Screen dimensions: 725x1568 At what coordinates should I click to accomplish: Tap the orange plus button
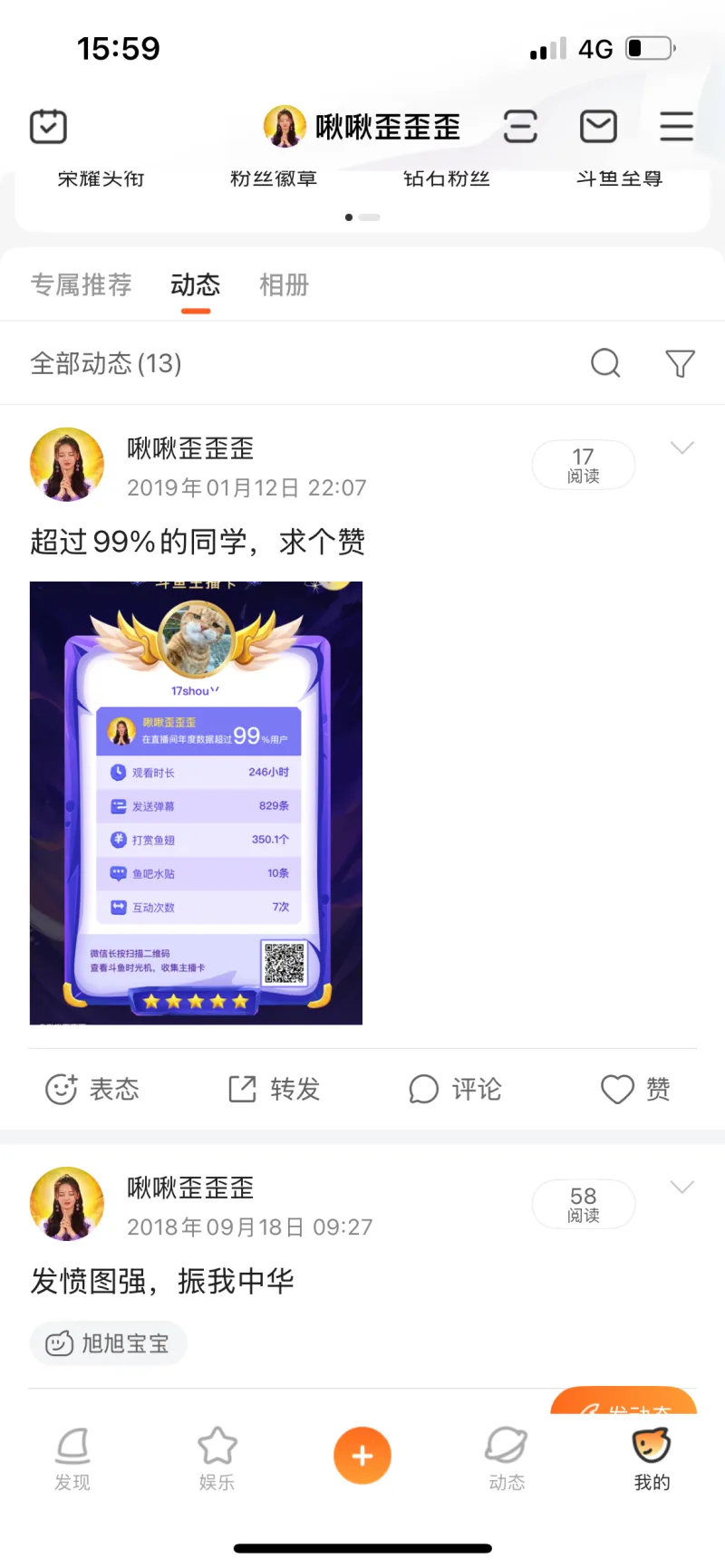click(362, 1456)
